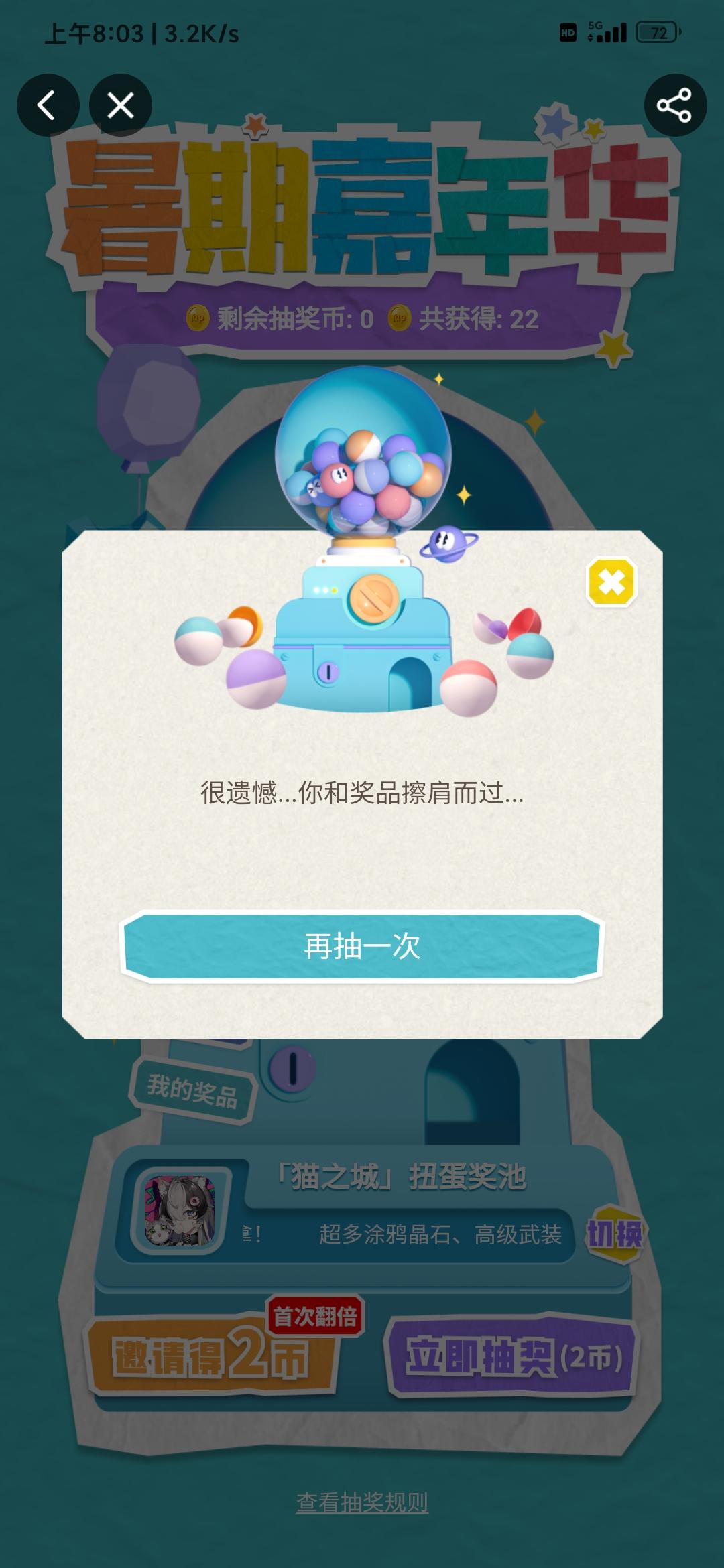Screen dimensions: 724x1568
Task: Tap the 暑期嘉年华 title banner
Action: pyautogui.click(x=362, y=208)
